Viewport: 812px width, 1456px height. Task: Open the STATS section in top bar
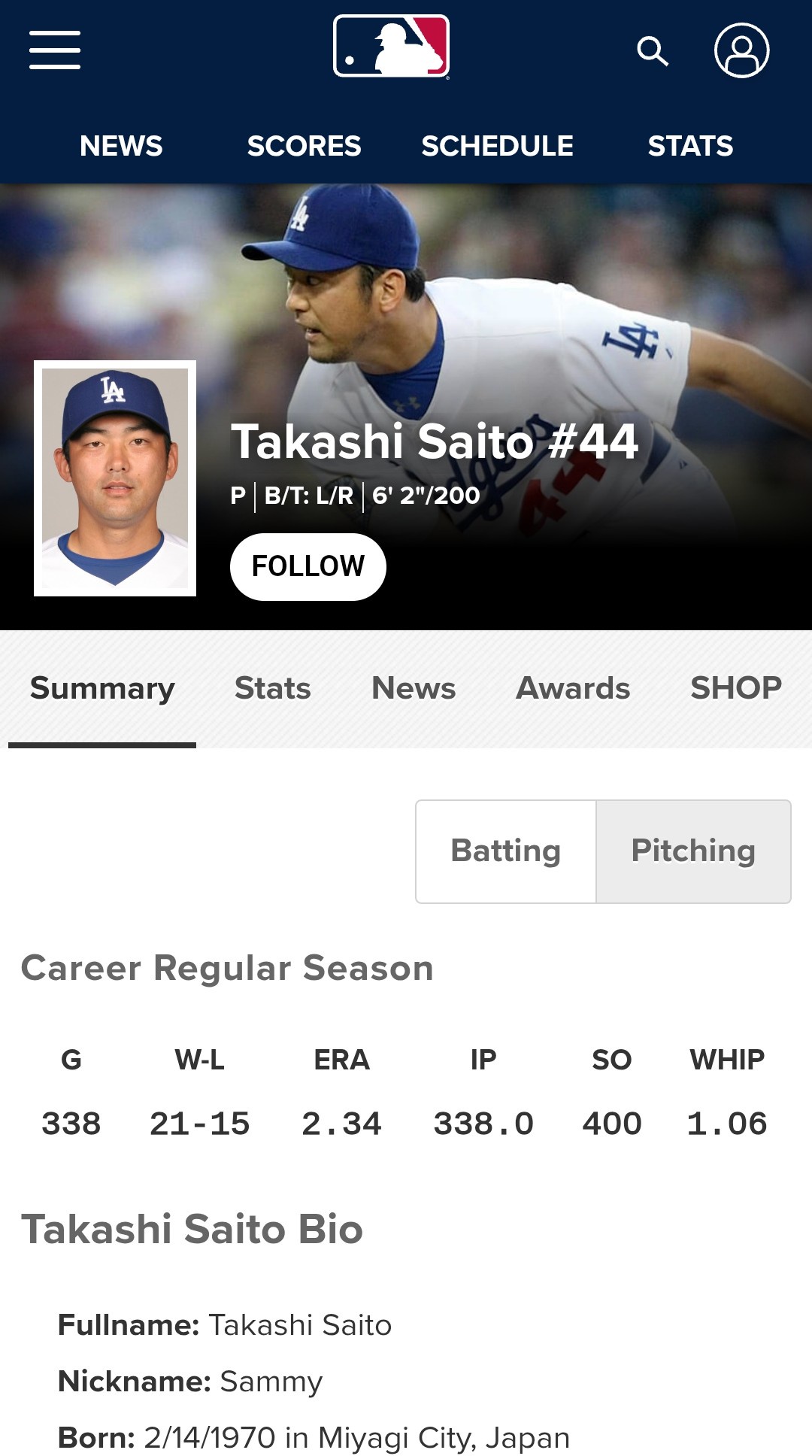690,146
